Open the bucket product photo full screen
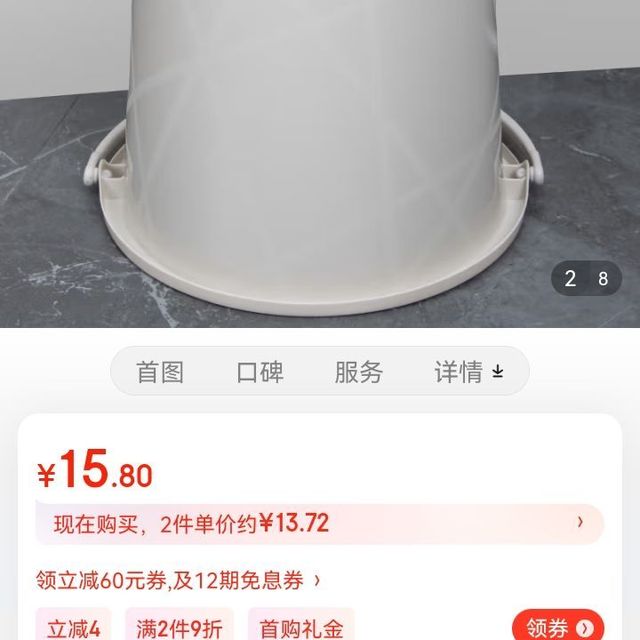The height and width of the screenshot is (640, 640). click(320, 160)
